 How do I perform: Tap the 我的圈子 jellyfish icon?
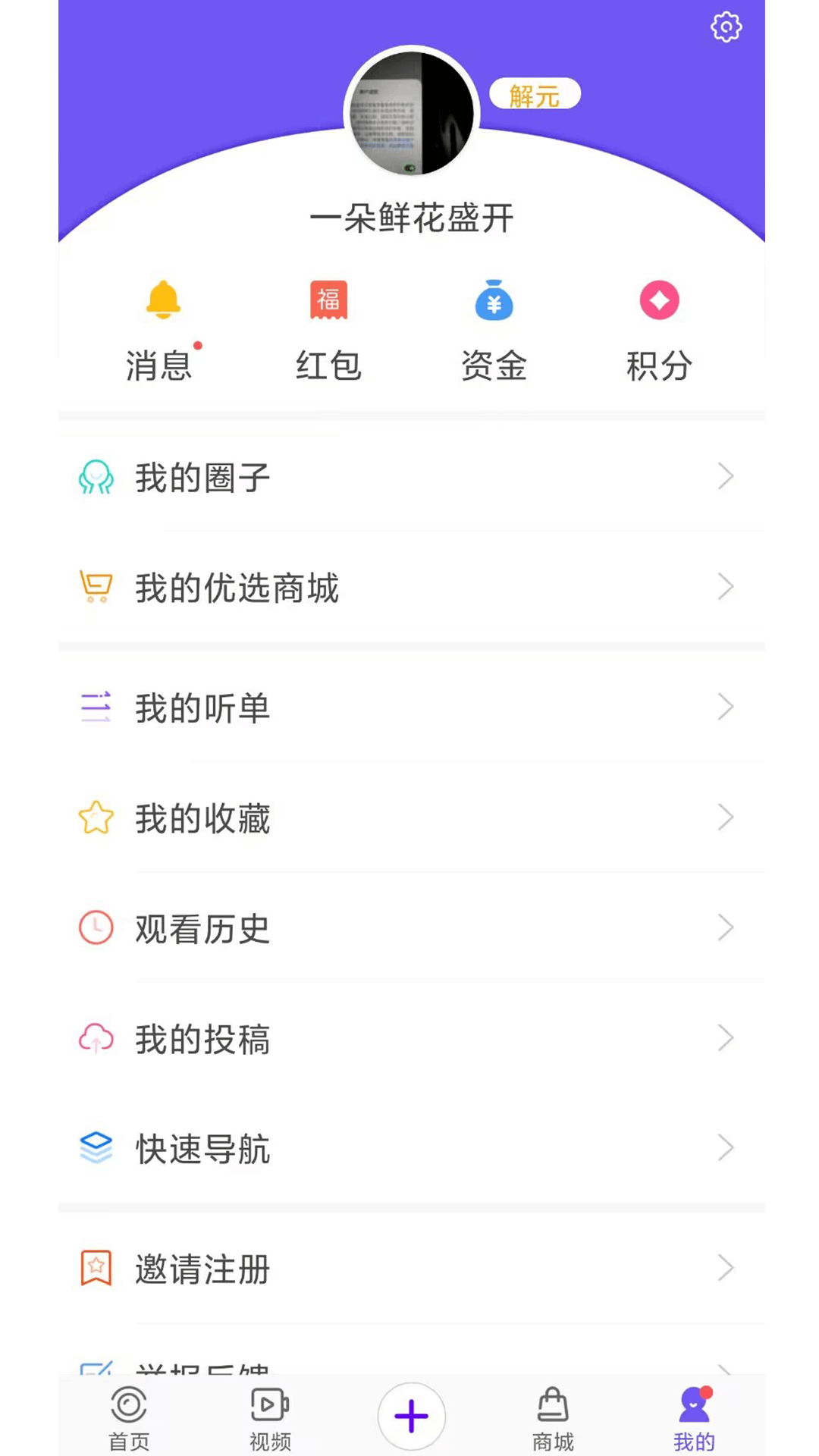[x=96, y=477]
